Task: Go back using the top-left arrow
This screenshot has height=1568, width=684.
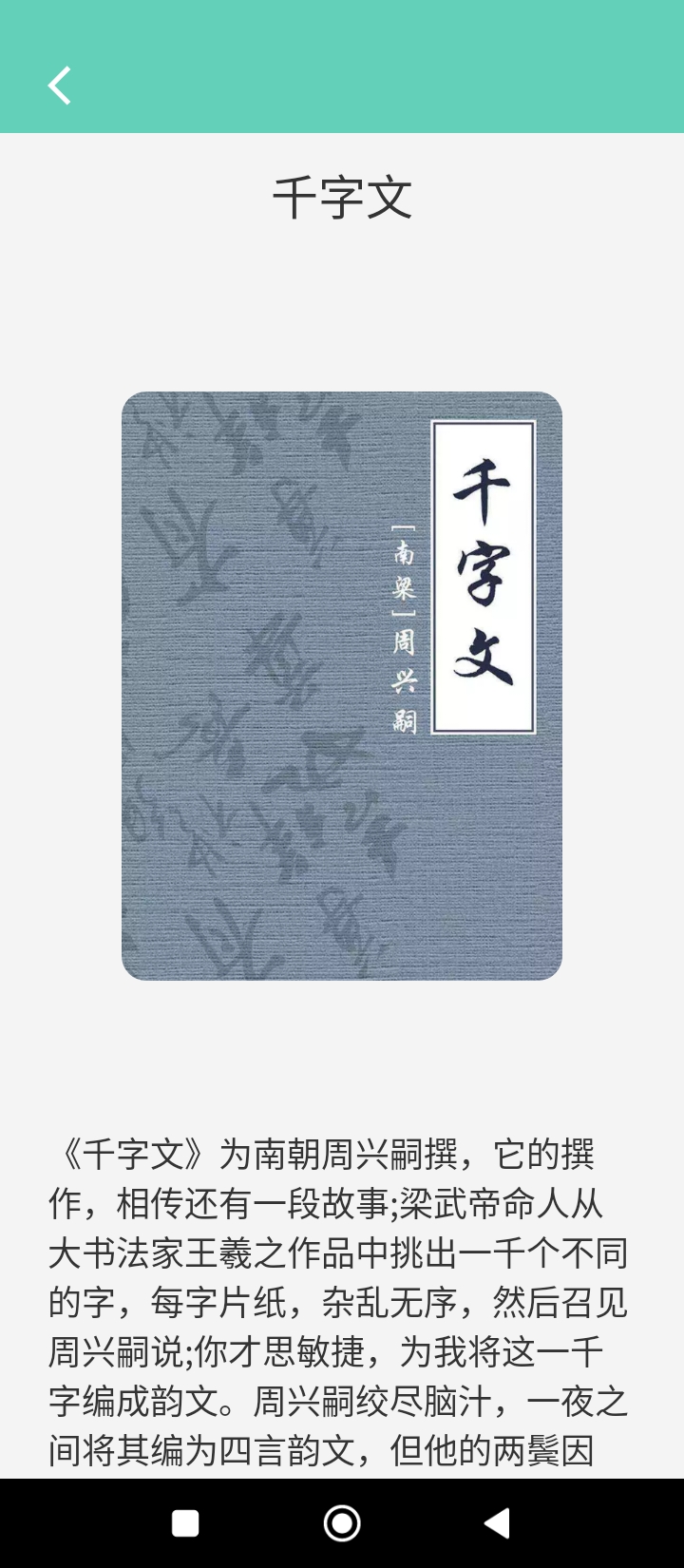Action: (60, 86)
